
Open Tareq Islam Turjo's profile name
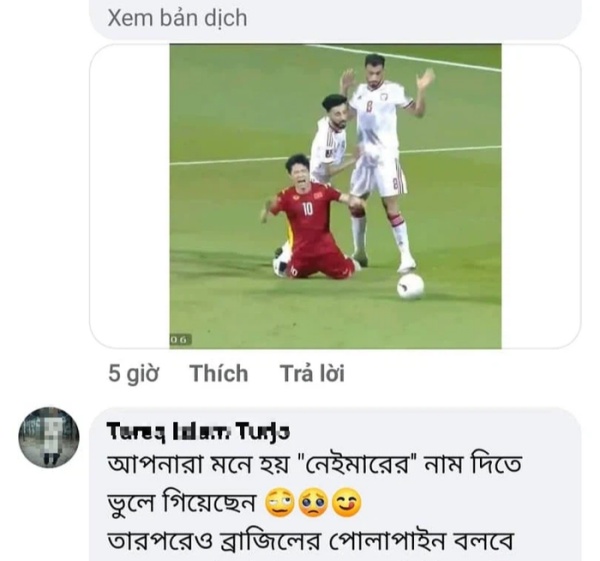(x=196, y=431)
